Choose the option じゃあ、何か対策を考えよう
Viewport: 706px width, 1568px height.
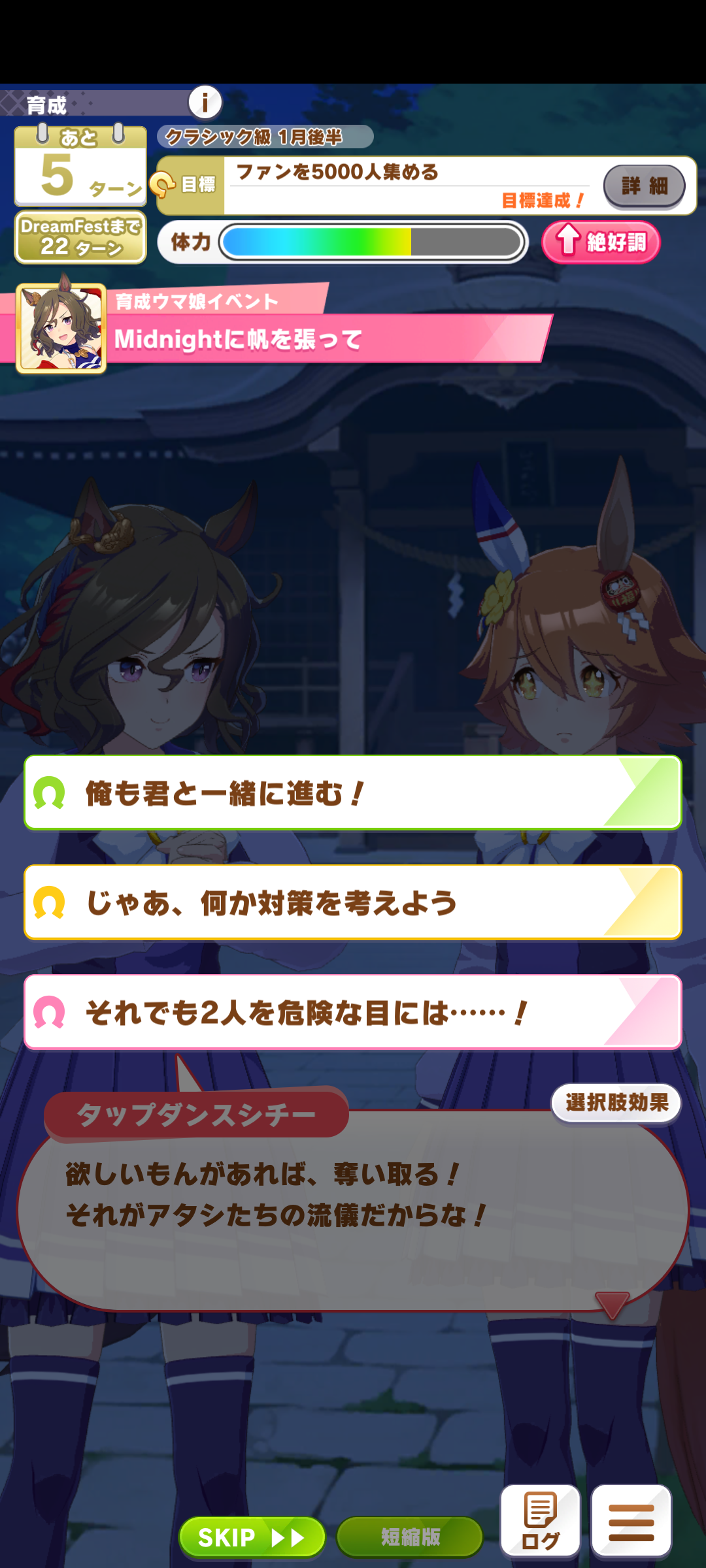click(x=353, y=903)
